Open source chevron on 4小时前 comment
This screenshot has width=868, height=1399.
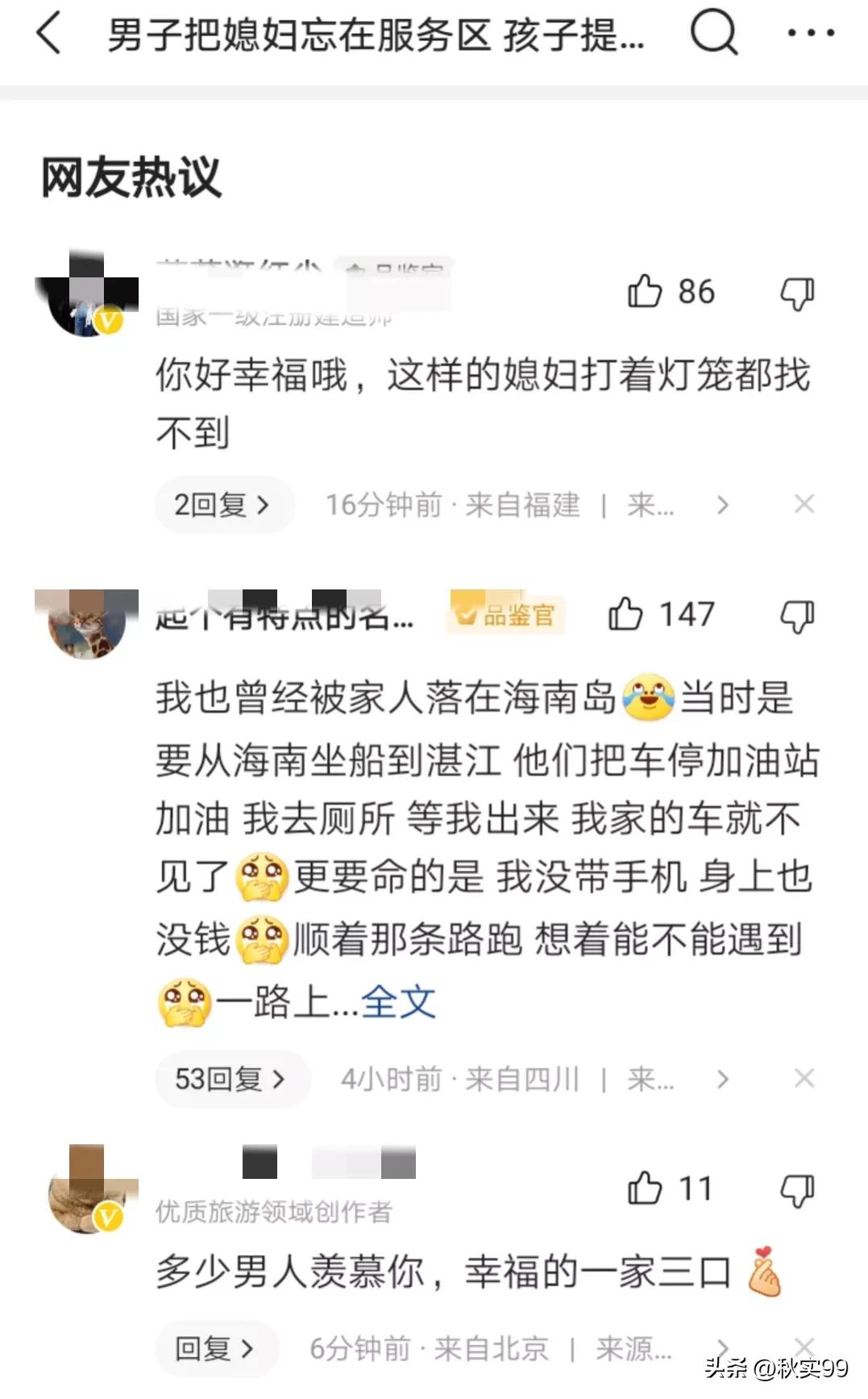tap(723, 1079)
